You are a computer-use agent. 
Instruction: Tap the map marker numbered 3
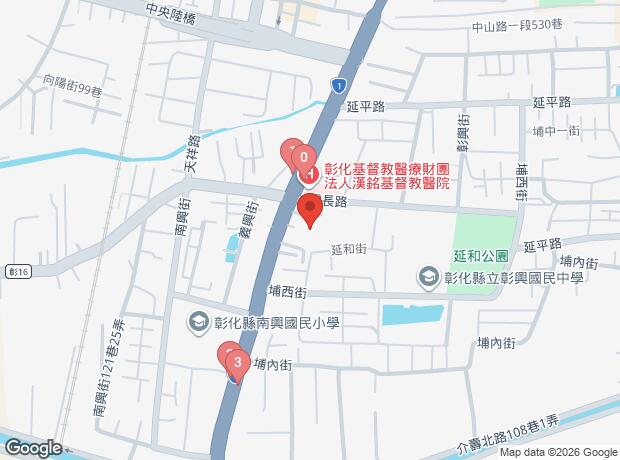click(x=238, y=362)
